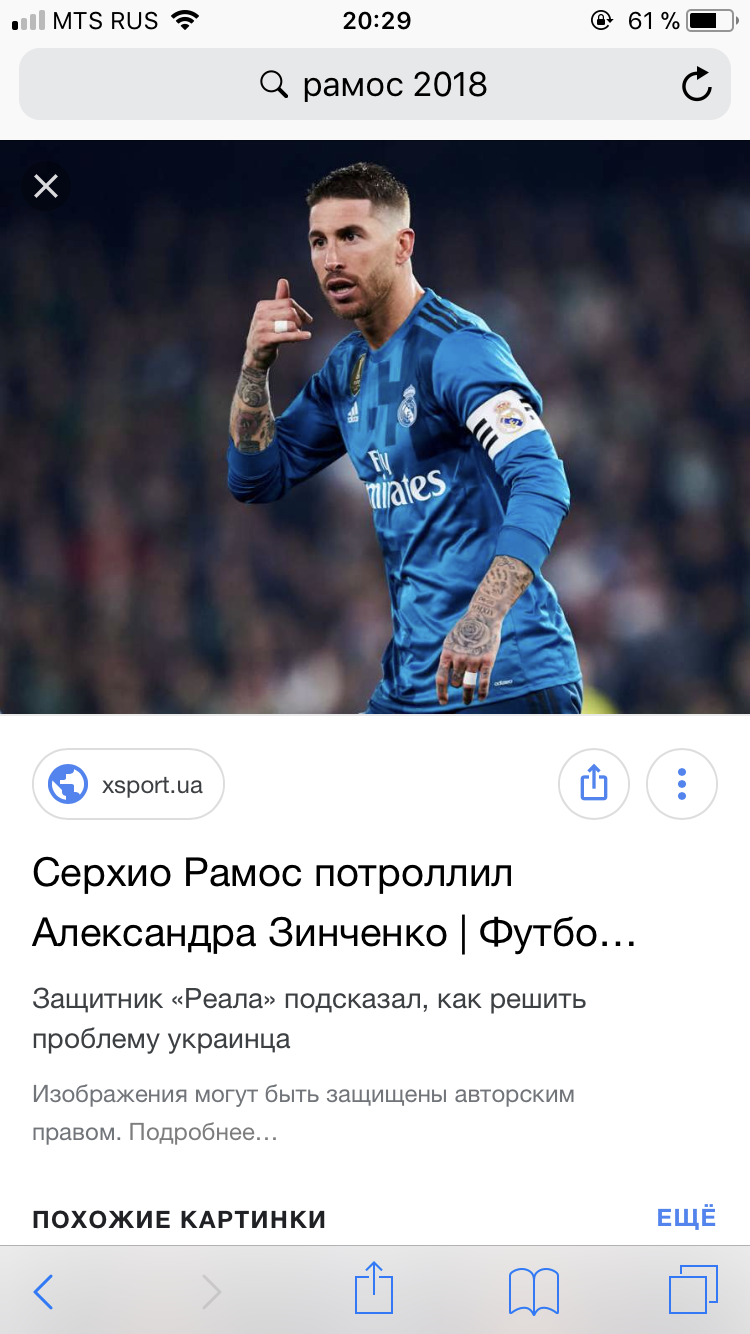The width and height of the screenshot is (750, 1334).
Task: Open the Safari tabs overview
Action: [x=693, y=1291]
